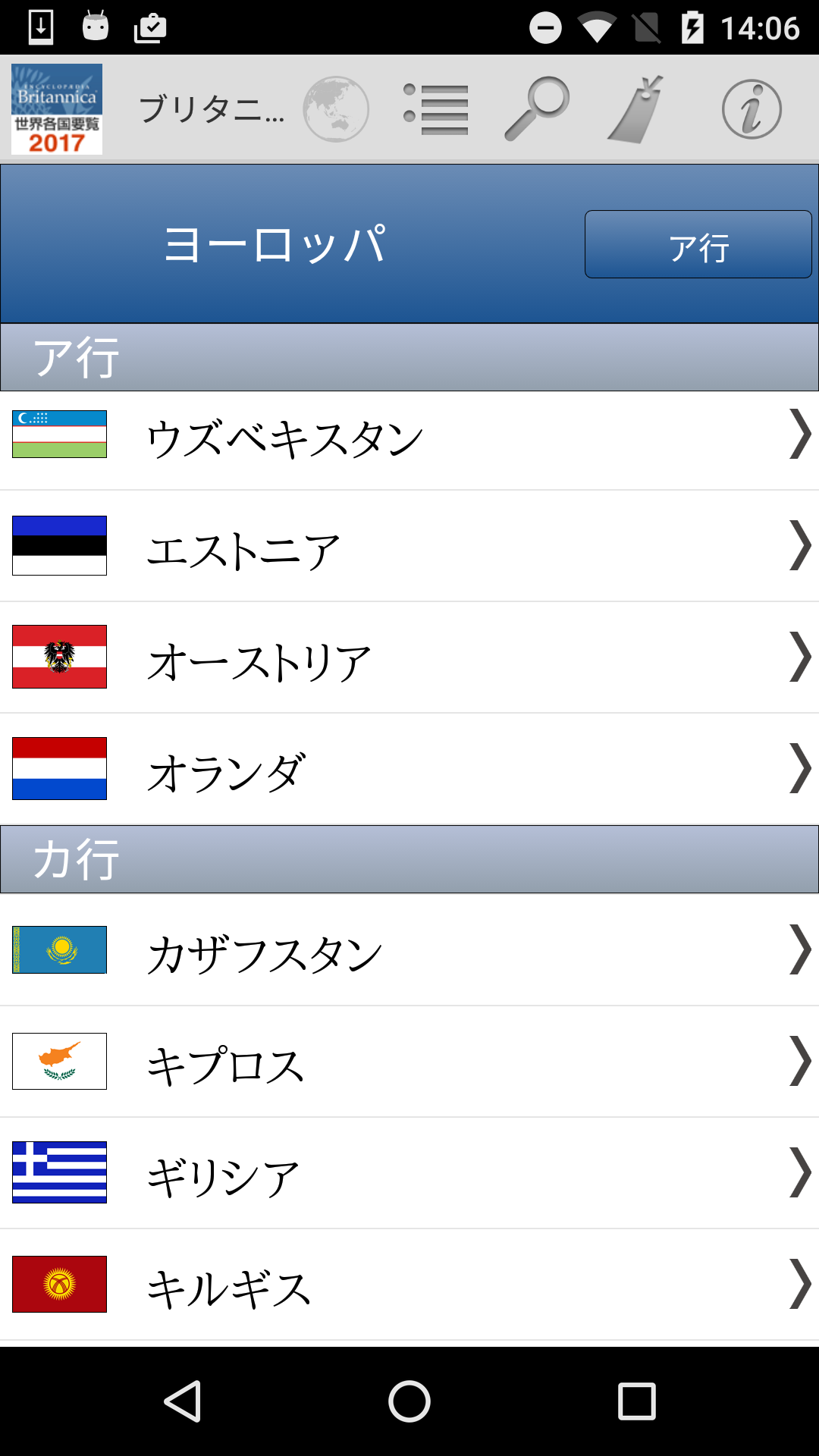Select エストニア from the list
The image size is (819, 1456).
tap(409, 547)
